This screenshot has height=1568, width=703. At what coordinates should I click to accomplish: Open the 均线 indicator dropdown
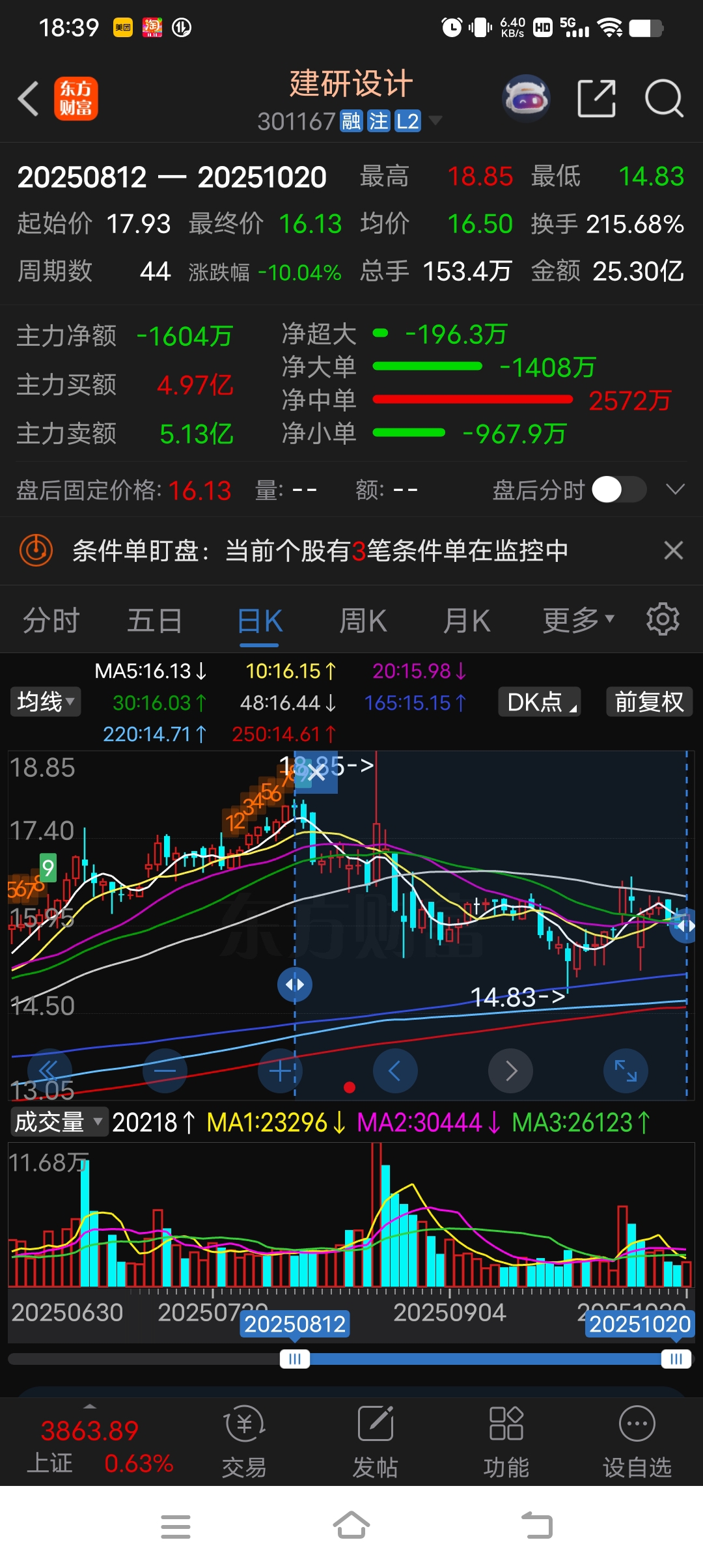(46, 702)
